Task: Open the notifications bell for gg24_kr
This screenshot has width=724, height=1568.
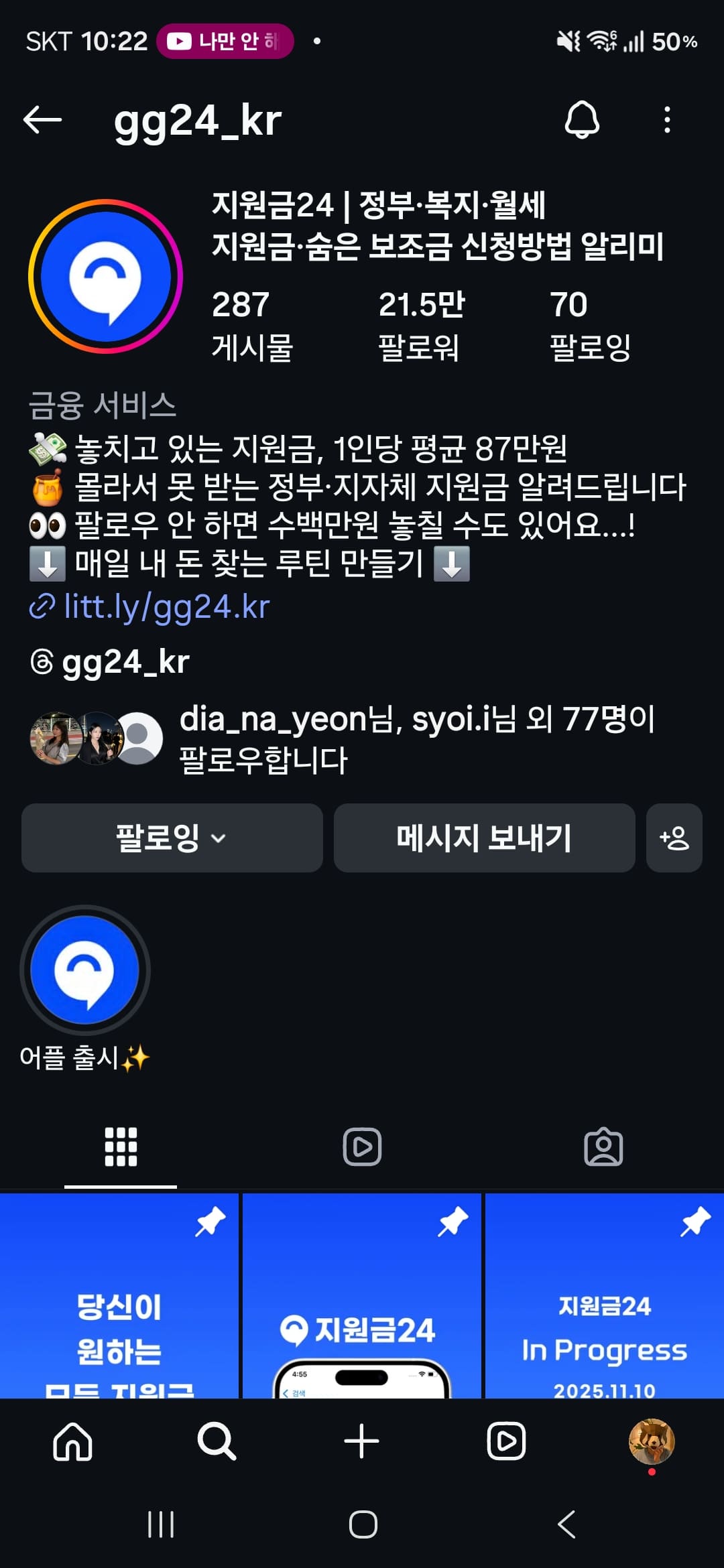Action: click(x=581, y=120)
